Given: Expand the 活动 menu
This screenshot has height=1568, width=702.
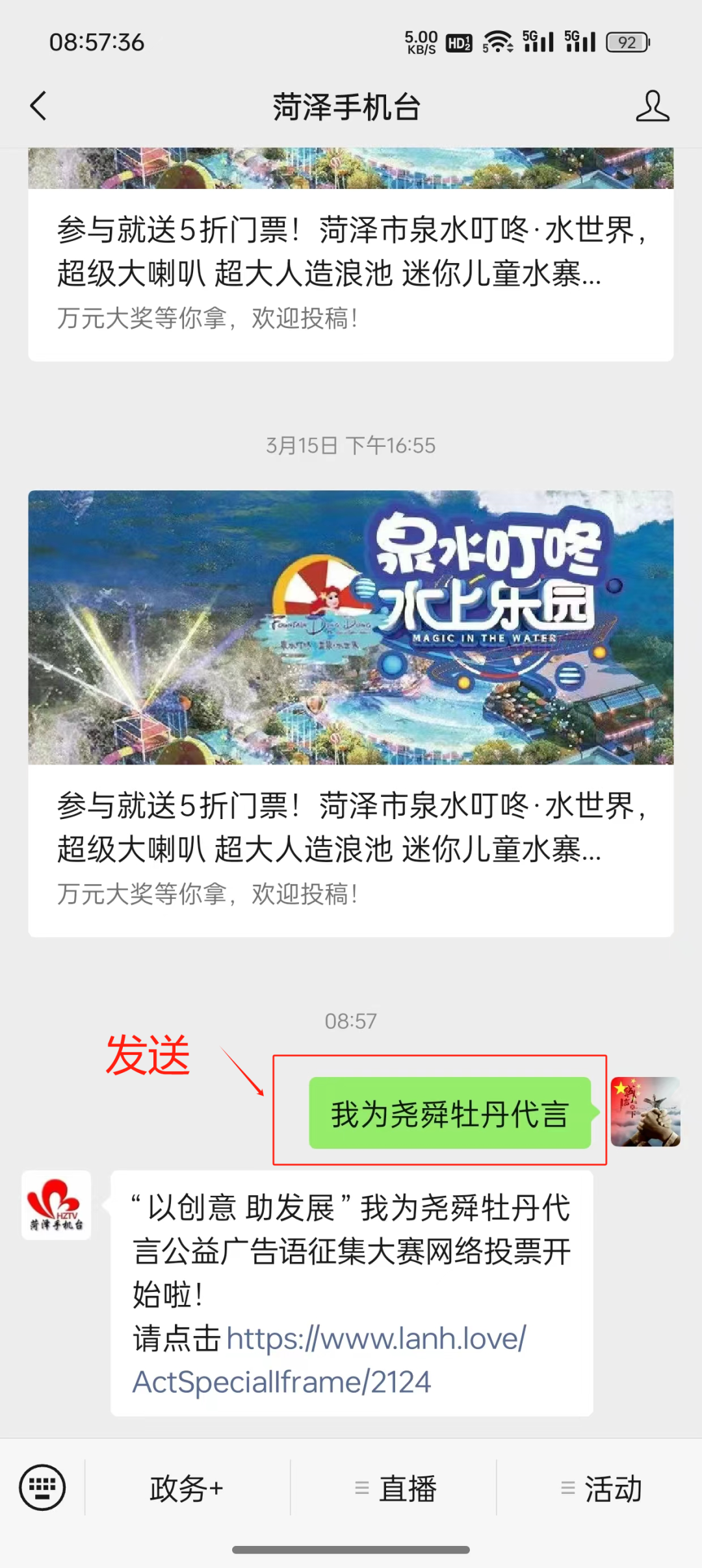Looking at the screenshot, I should coord(601,1488).
